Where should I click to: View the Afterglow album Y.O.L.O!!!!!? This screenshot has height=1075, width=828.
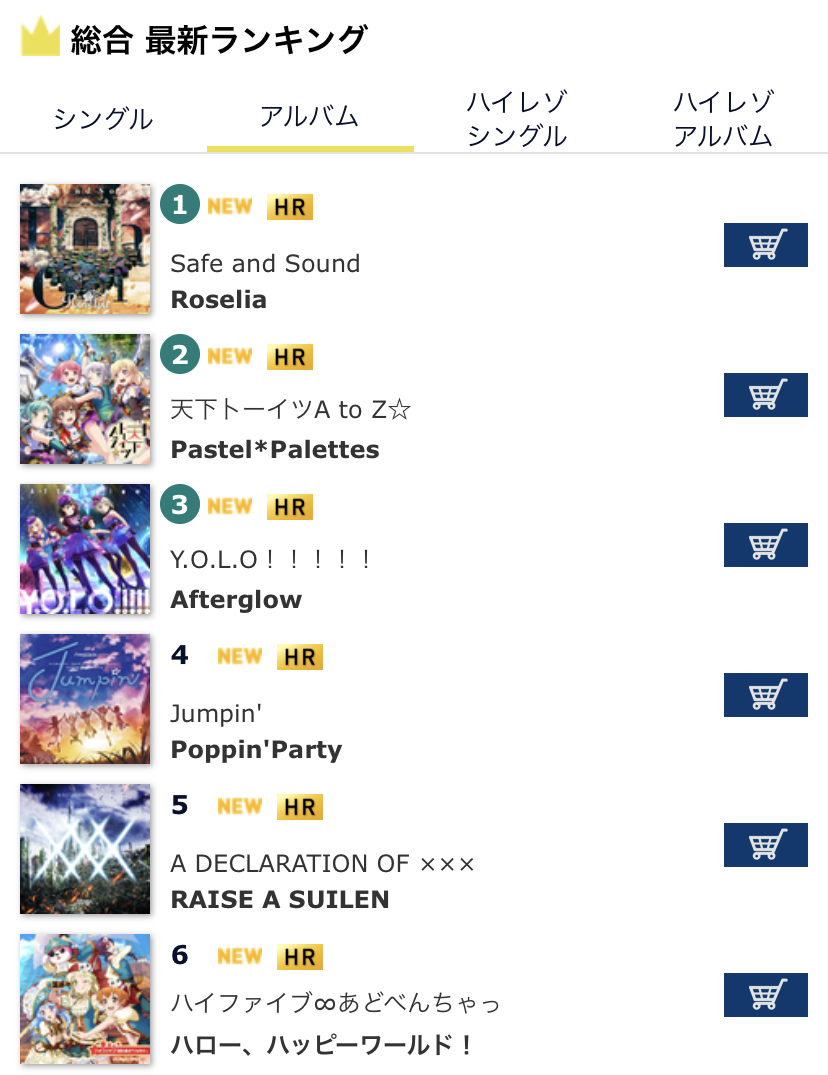[x=271, y=560]
